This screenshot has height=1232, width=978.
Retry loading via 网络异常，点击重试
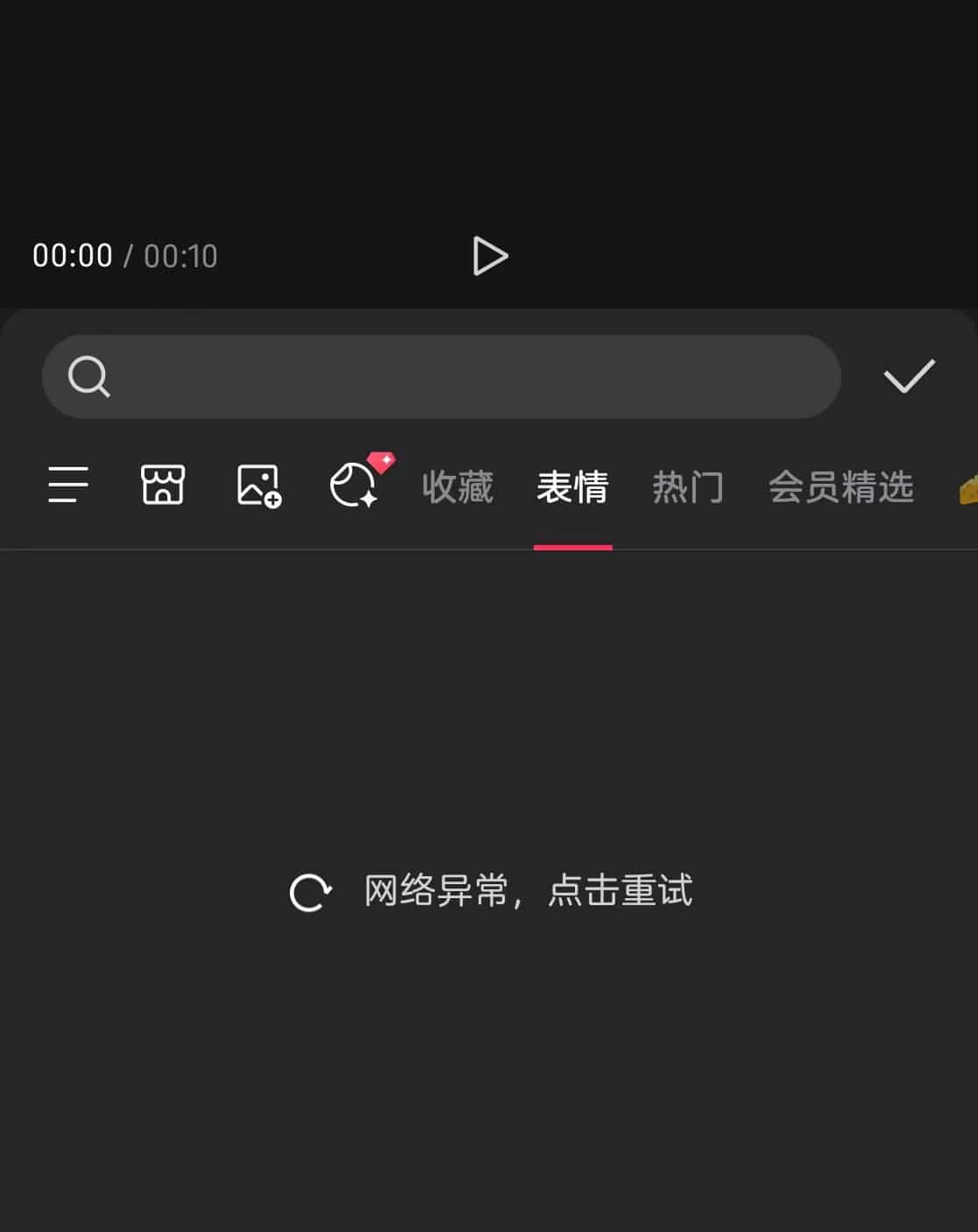pos(491,892)
